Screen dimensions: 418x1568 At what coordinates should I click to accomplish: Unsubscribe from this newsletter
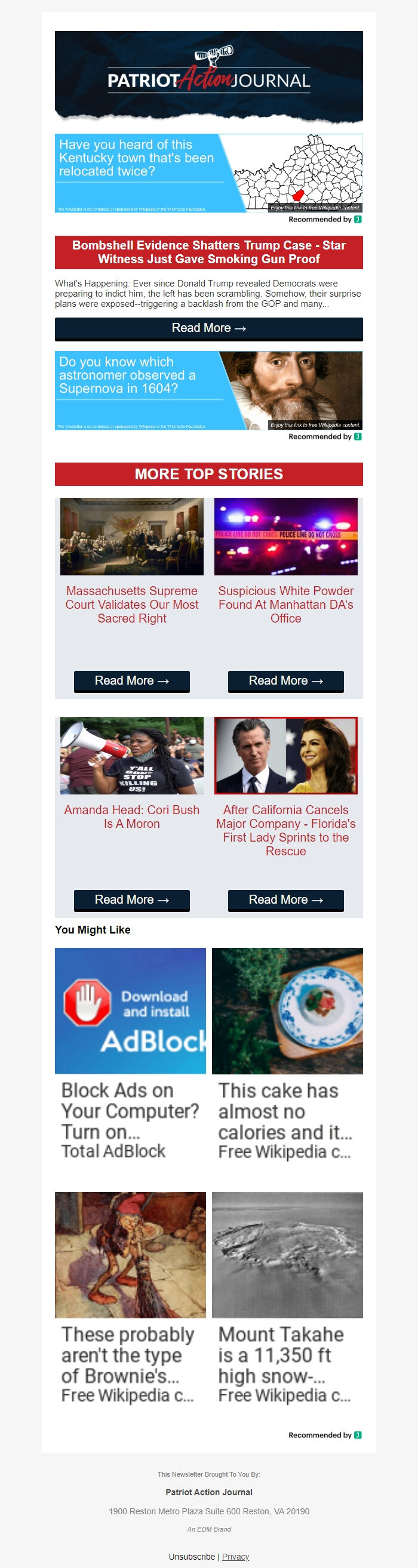tap(191, 1557)
